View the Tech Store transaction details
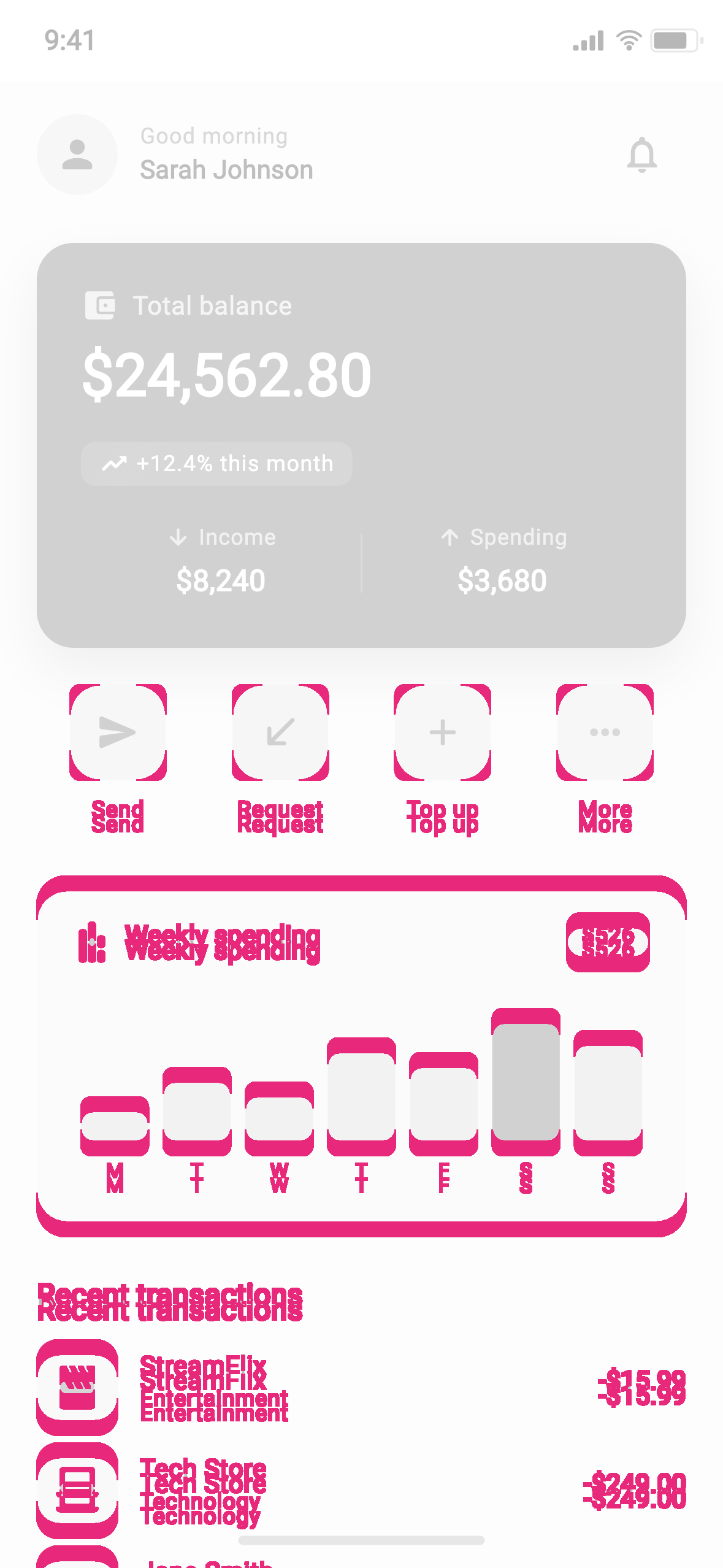The height and width of the screenshot is (1568, 723). [x=361, y=1491]
